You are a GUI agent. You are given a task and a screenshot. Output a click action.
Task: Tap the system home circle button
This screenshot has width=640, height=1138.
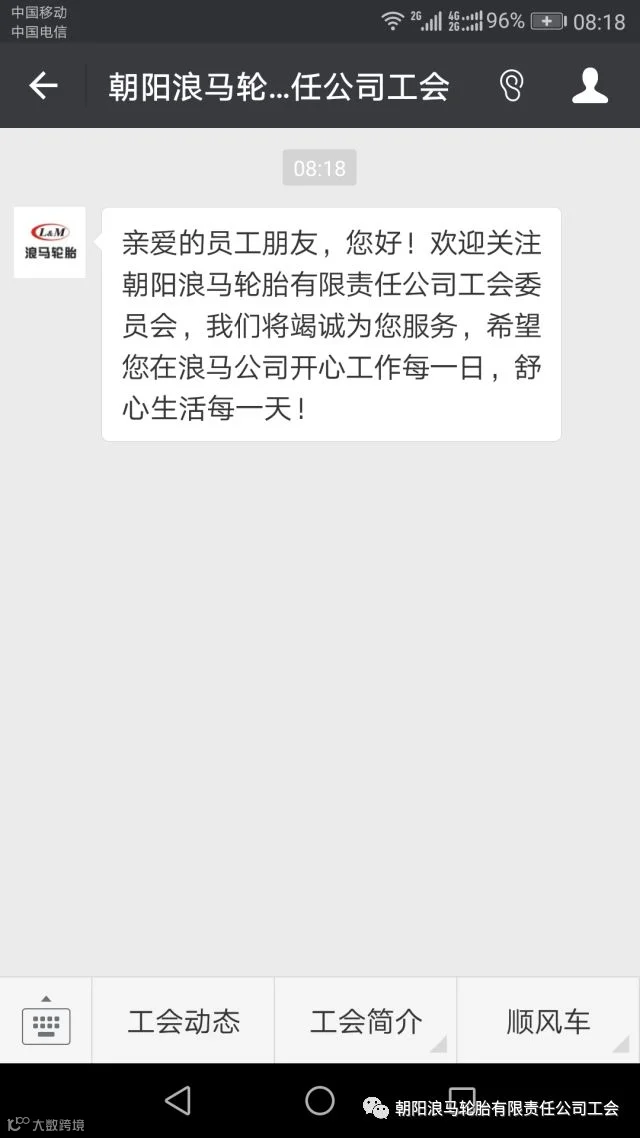coord(319,1100)
